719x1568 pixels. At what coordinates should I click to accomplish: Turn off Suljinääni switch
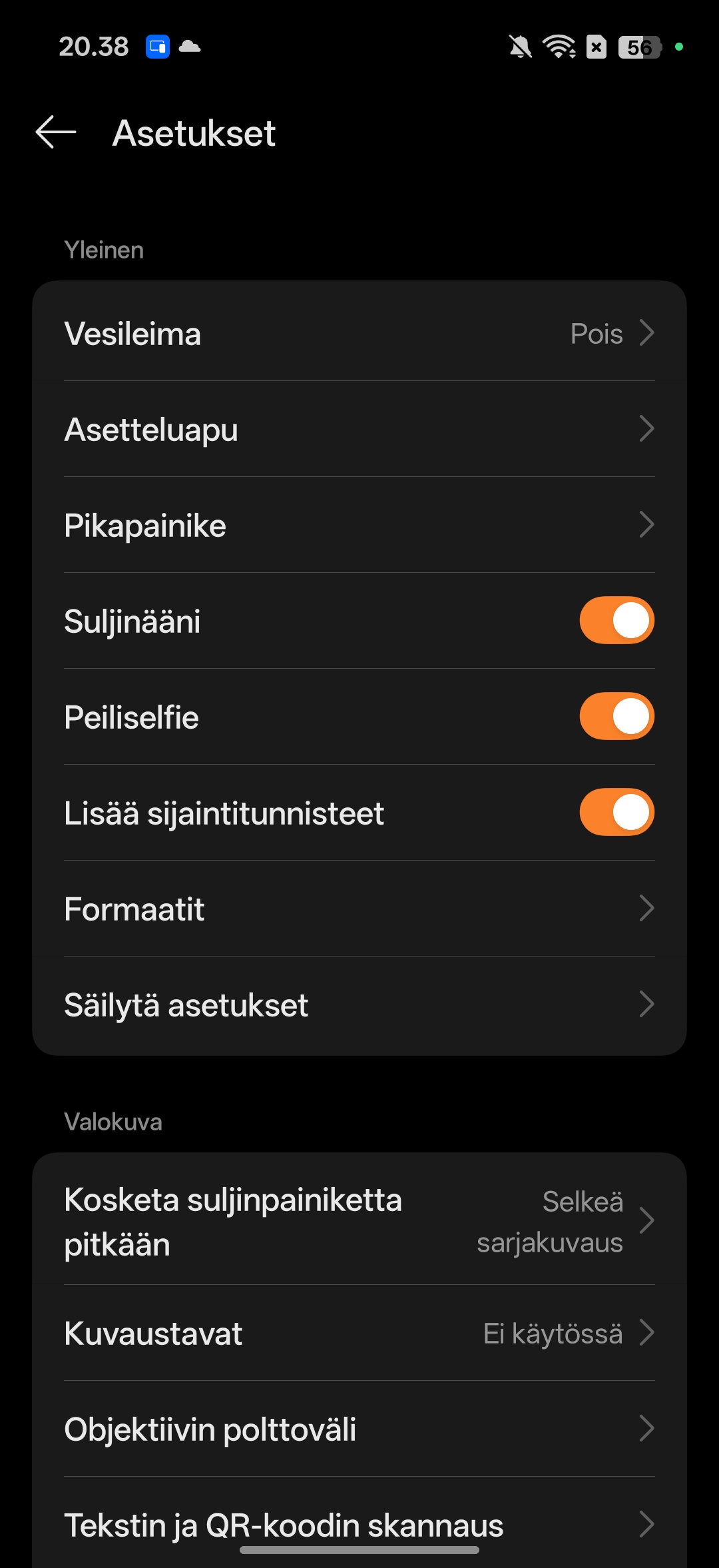tap(616, 621)
